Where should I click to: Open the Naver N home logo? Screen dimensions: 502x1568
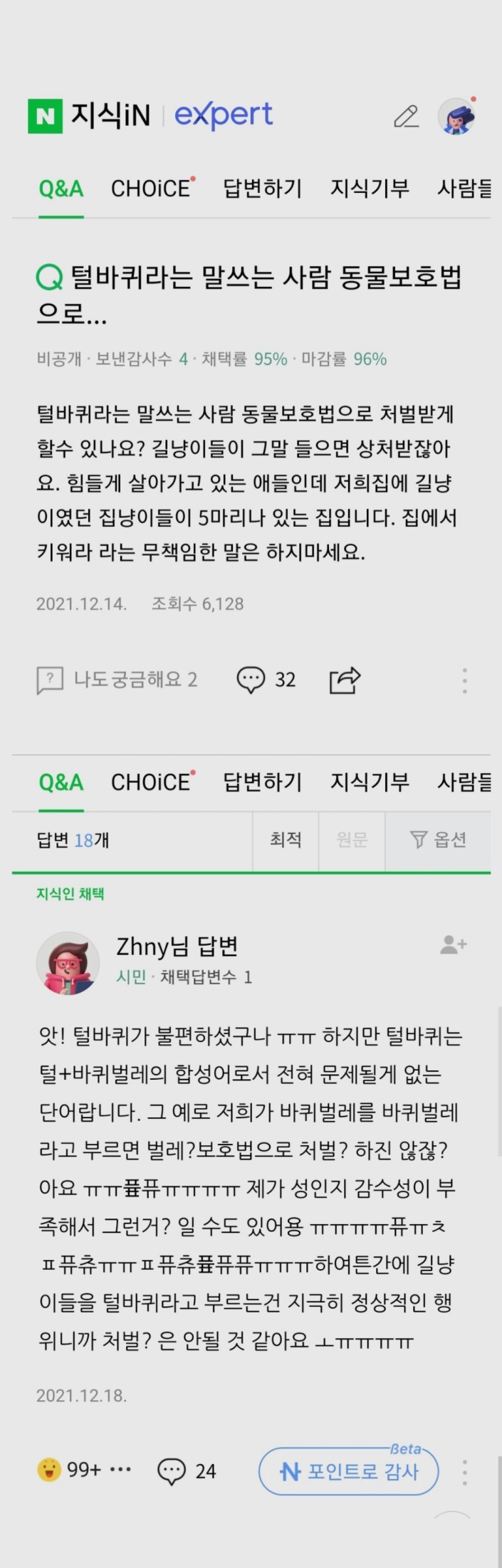coord(45,116)
